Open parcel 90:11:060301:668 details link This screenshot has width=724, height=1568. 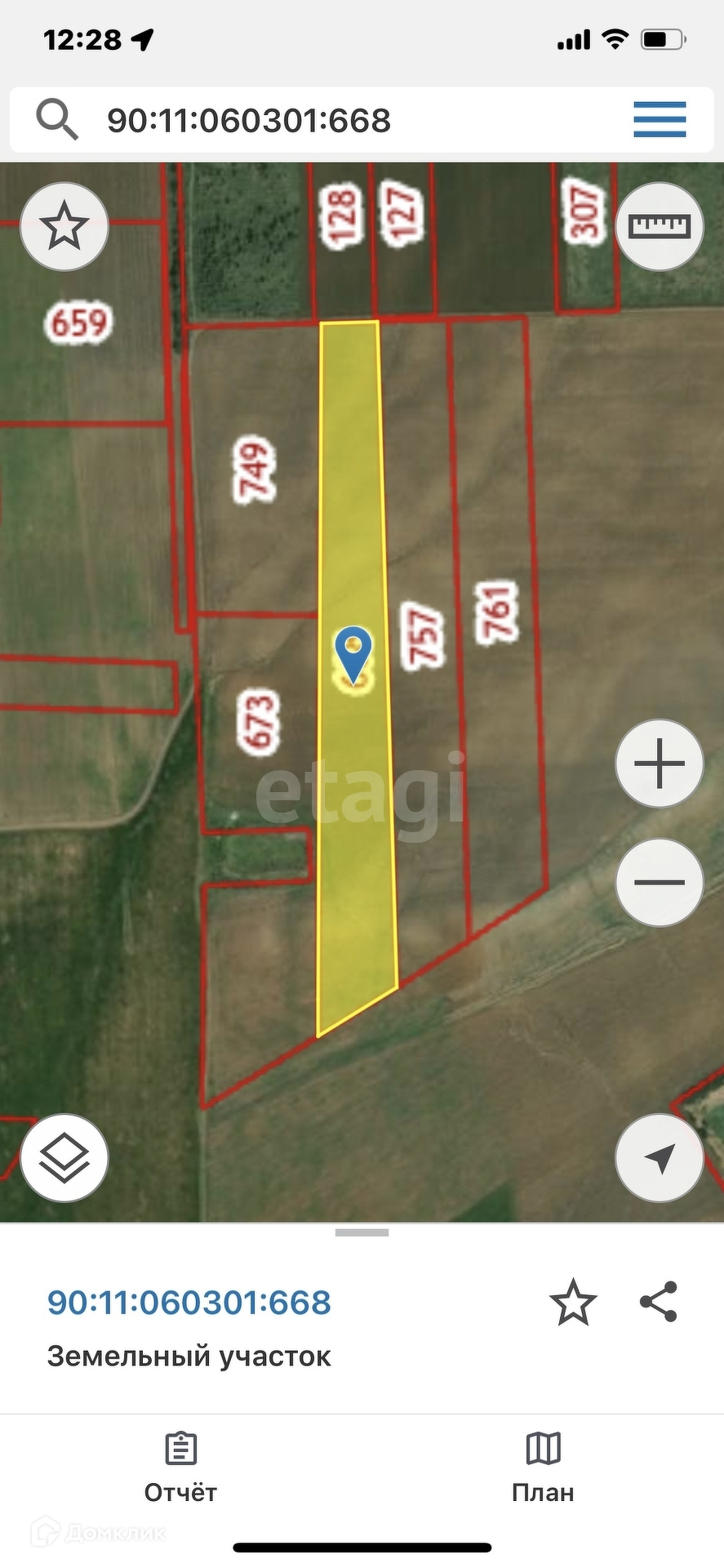tap(189, 1302)
